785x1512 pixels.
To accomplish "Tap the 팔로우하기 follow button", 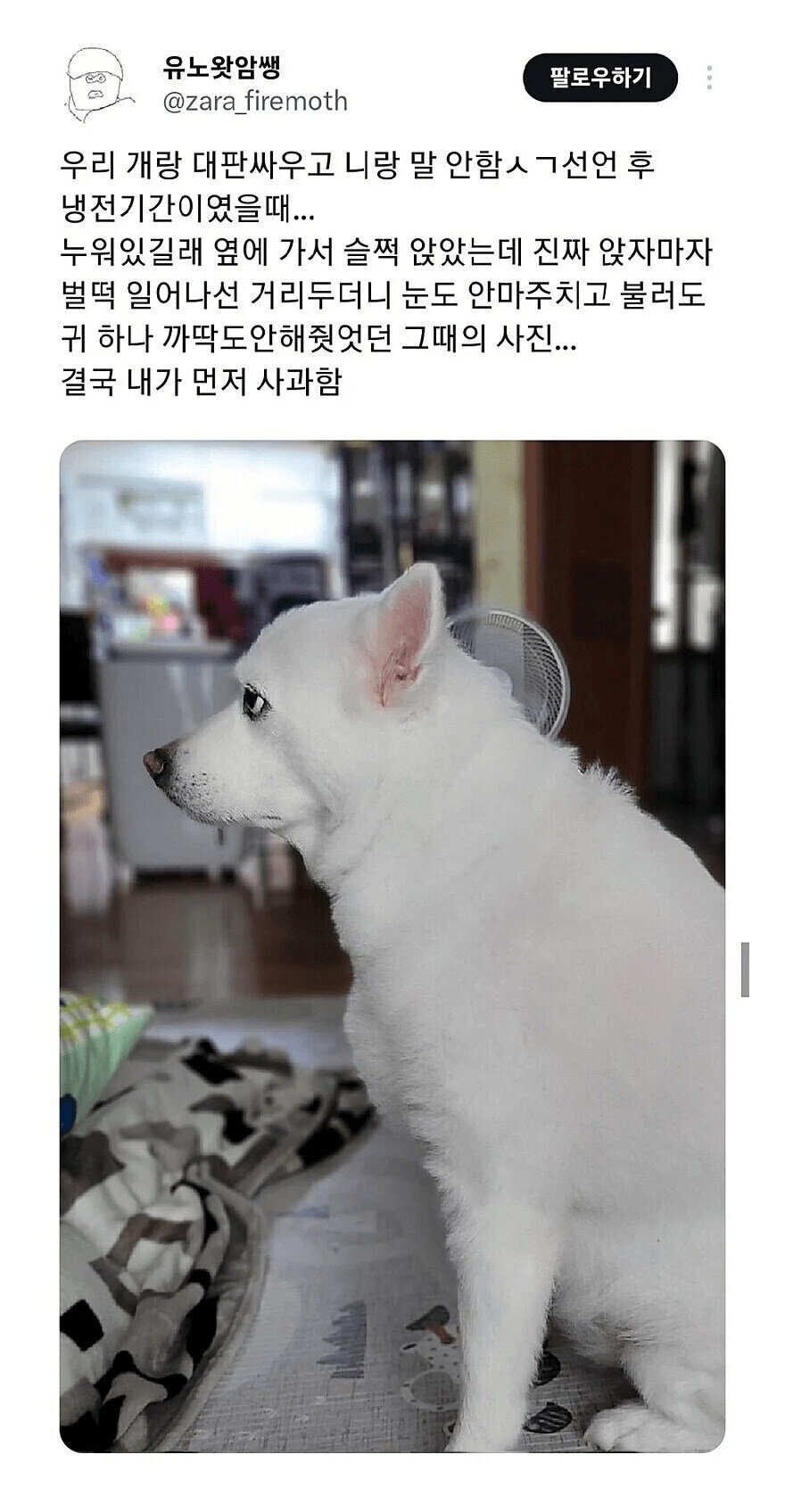I will point(599,78).
